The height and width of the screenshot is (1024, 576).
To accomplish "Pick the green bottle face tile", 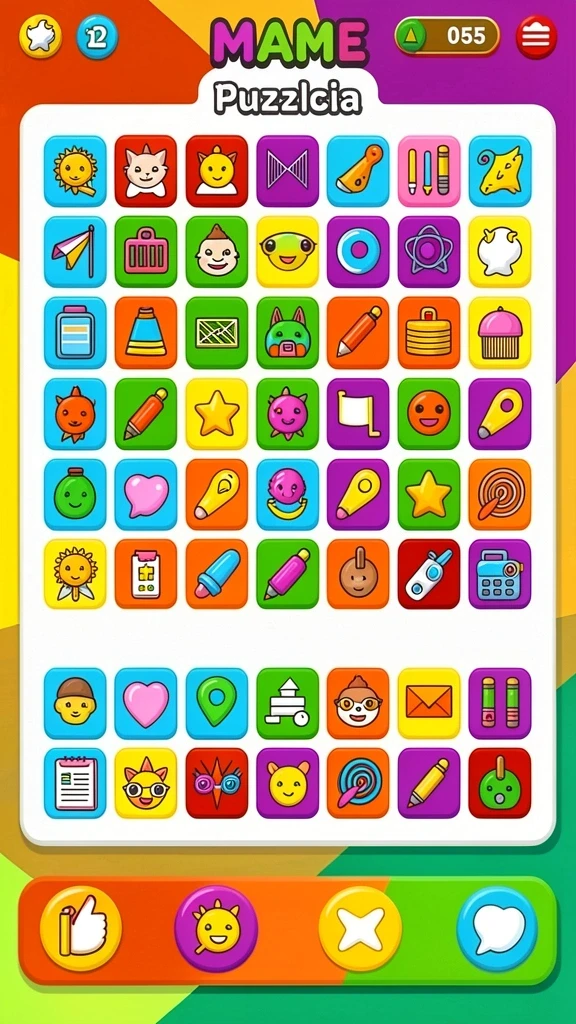I will click(x=75, y=494).
